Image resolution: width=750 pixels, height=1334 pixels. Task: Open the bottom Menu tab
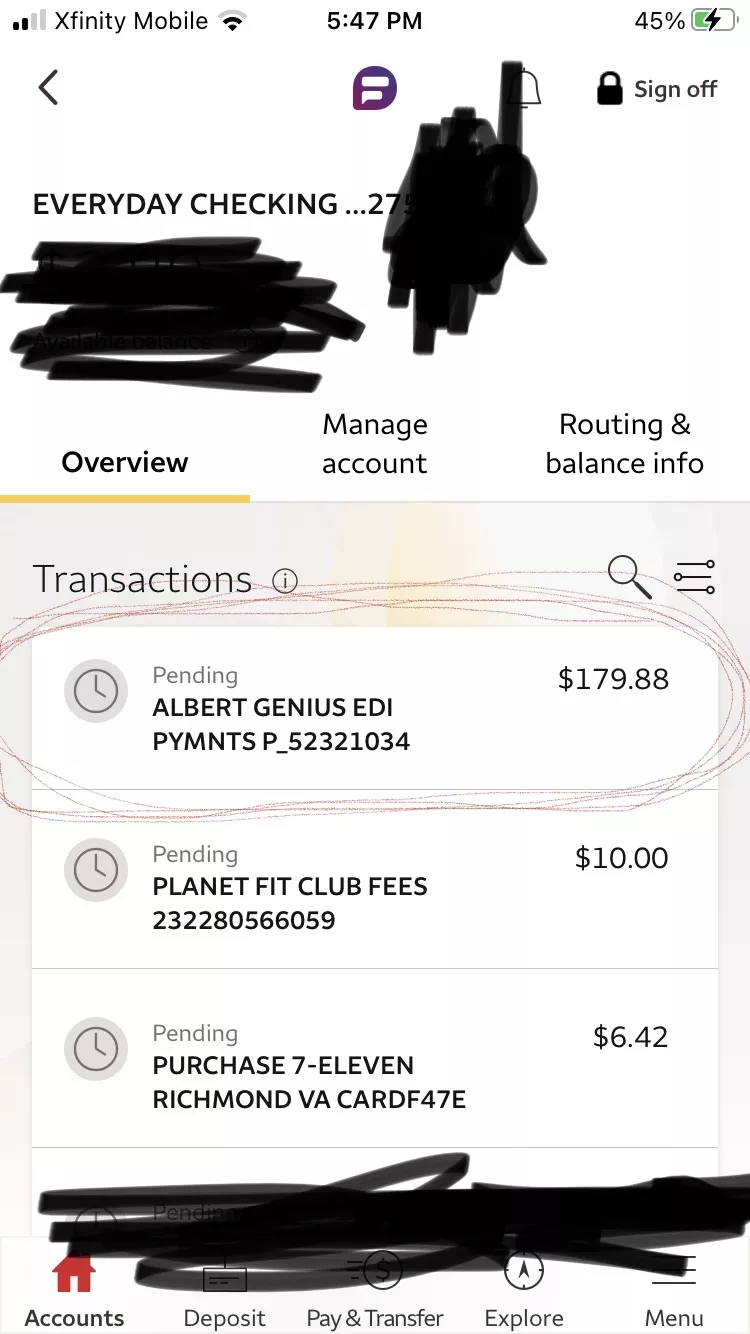pos(674,1292)
